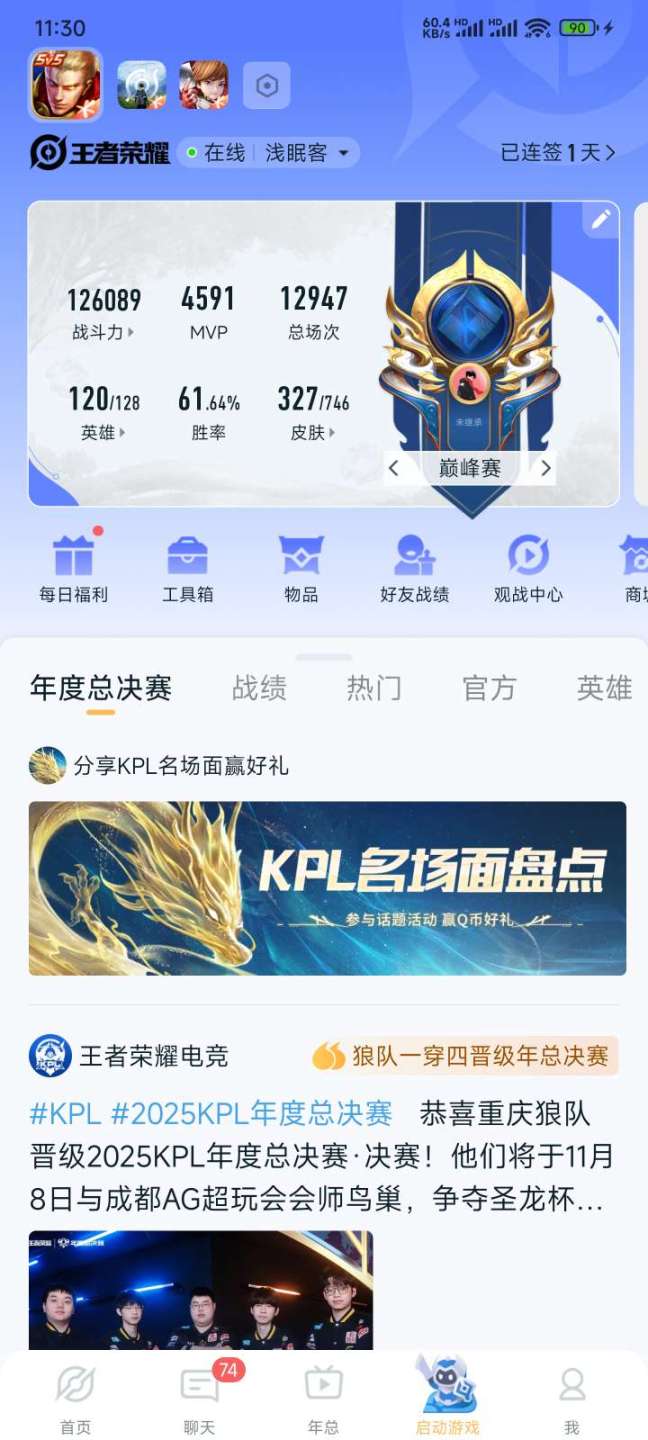This screenshot has width=648, height=1440.
Task: Open 物品 items
Action: (x=301, y=569)
